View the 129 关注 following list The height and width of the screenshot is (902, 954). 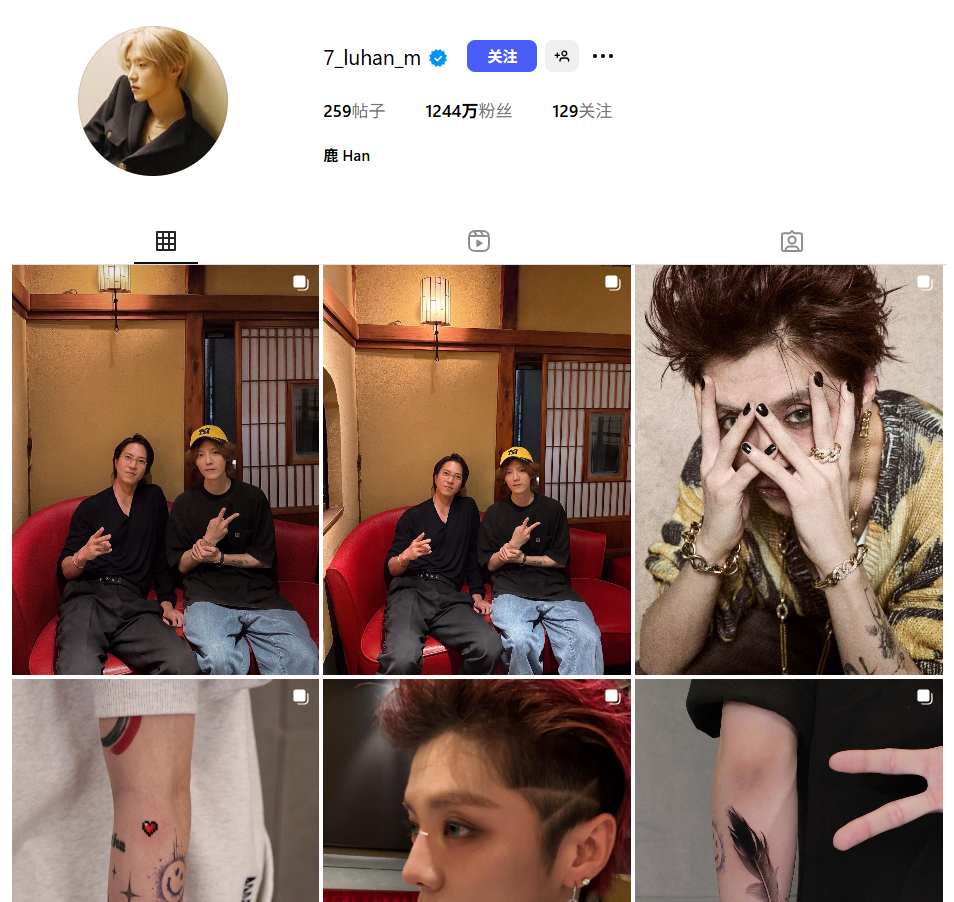[x=582, y=111]
